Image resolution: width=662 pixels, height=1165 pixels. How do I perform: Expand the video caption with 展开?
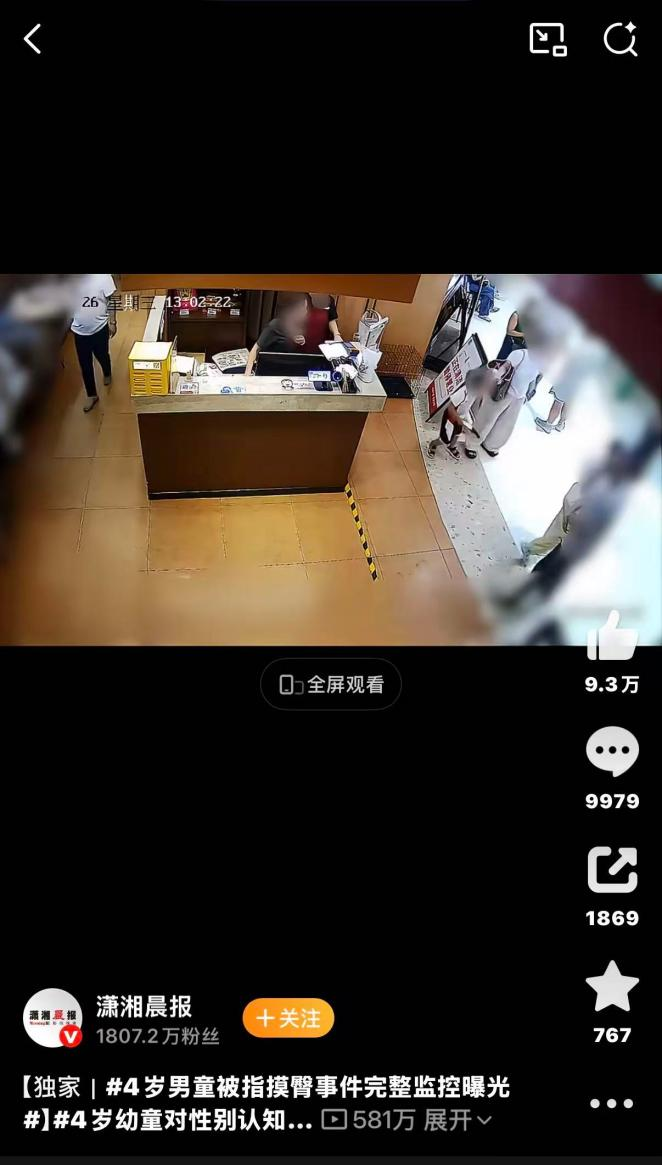458,1119
